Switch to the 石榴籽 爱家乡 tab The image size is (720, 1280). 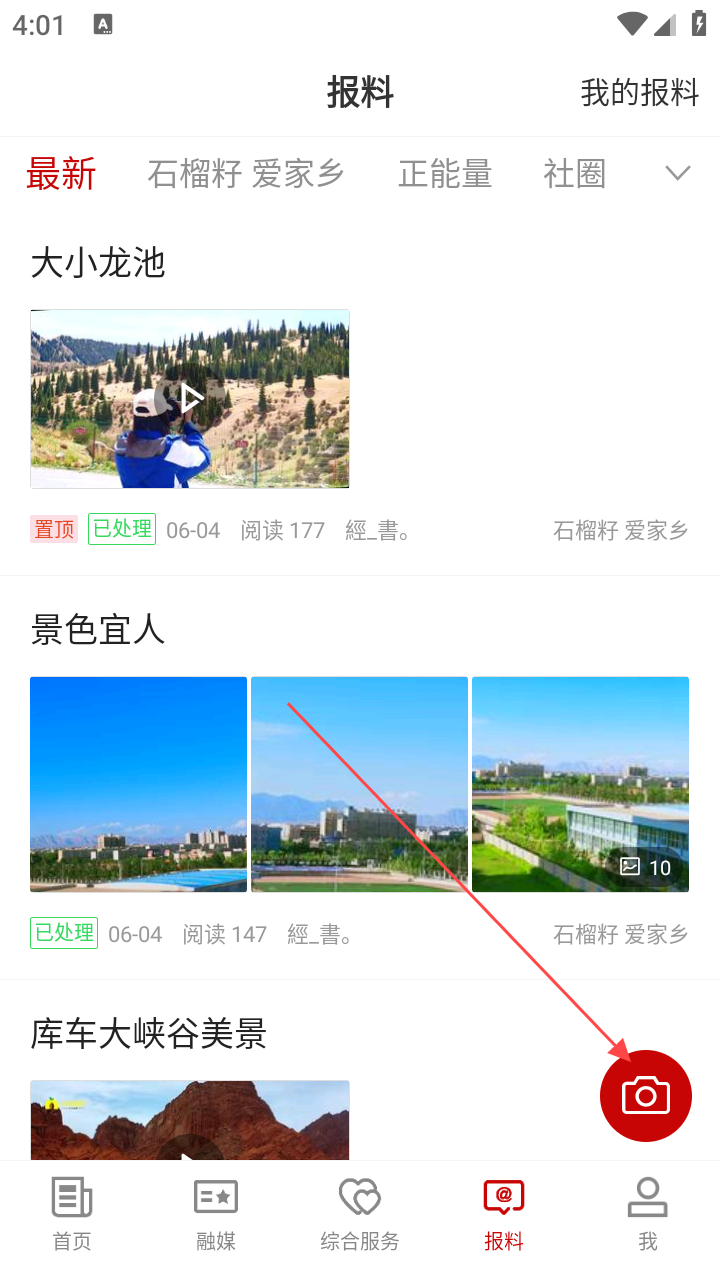point(246,174)
